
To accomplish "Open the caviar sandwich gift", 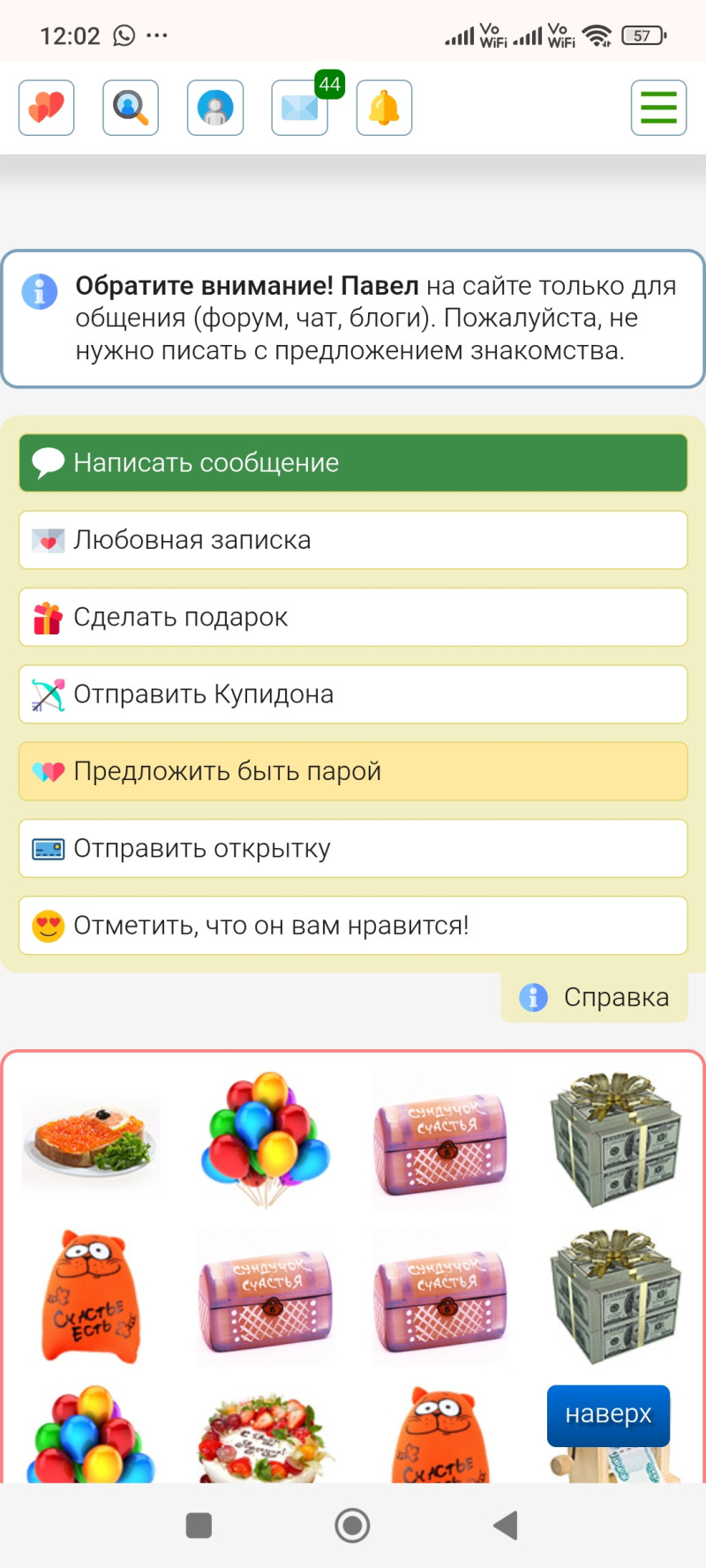I will coord(91,1140).
